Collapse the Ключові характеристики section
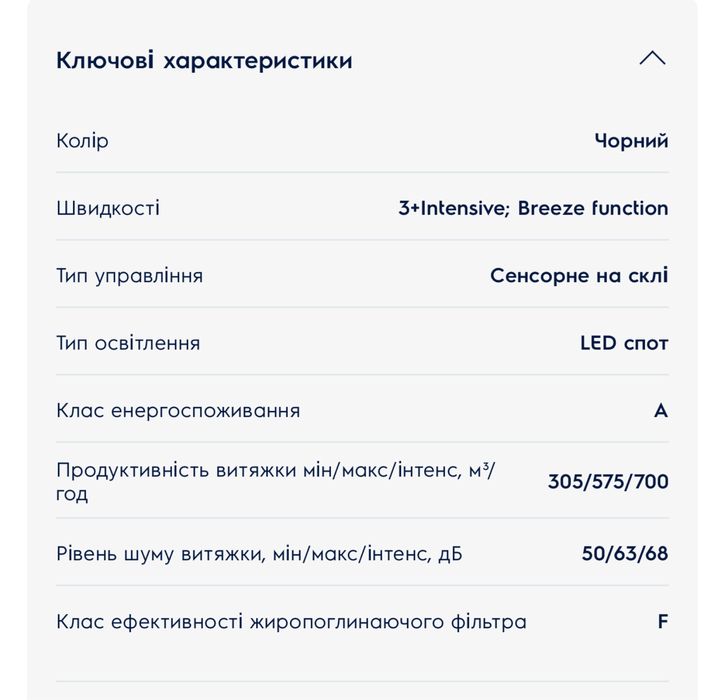The image size is (725, 700). point(652,59)
